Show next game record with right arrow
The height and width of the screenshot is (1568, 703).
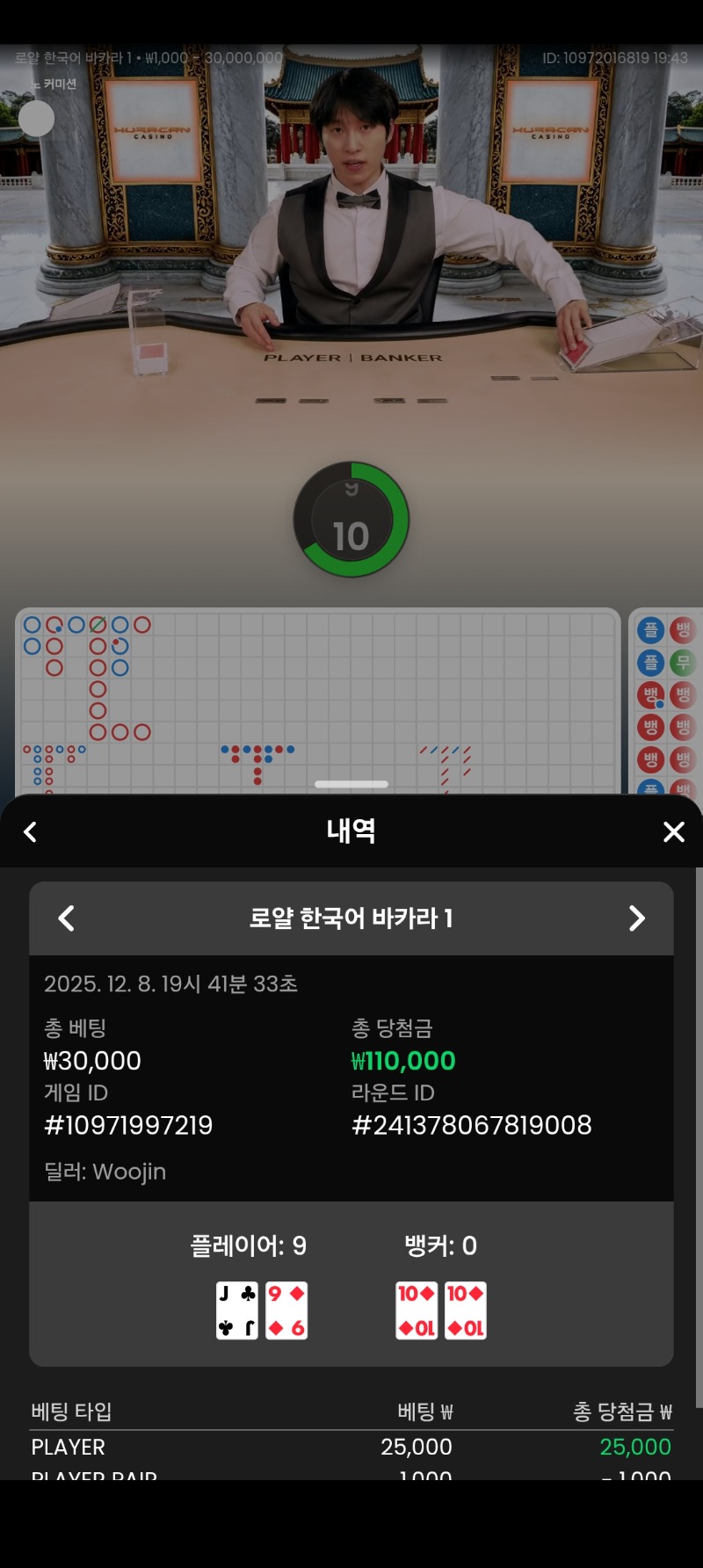pos(637,918)
